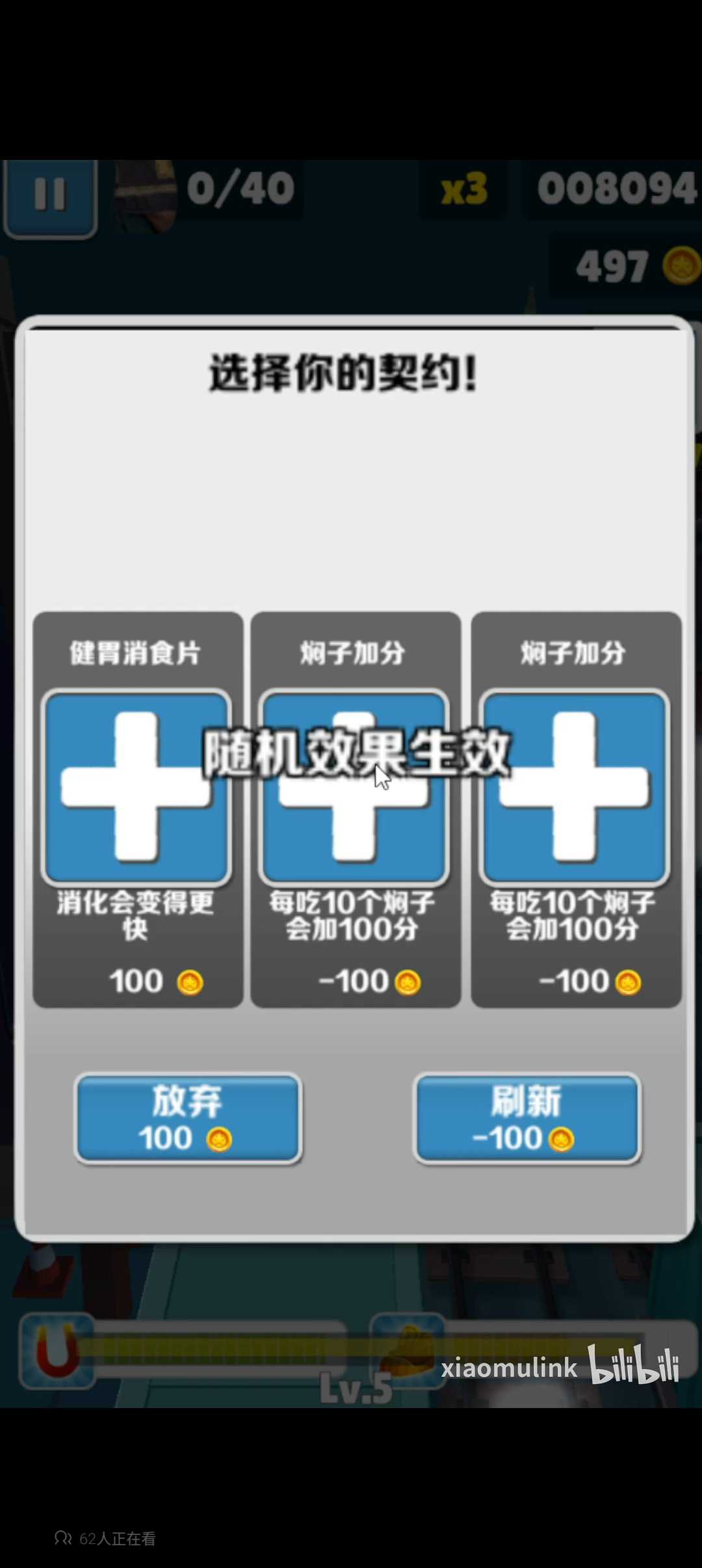The width and height of the screenshot is (702, 1568).
Task: Pause the game with the pause button
Action: [x=49, y=195]
